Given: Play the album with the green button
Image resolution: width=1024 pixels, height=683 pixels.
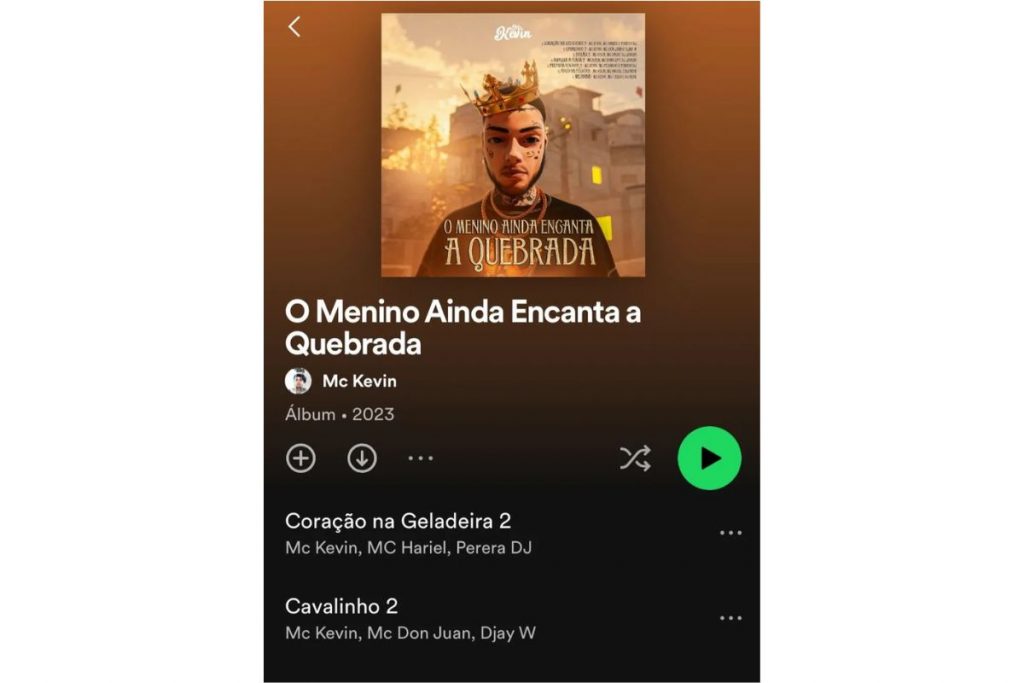Looking at the screenshot, I should pyautogui.click(x=709, y=458).
